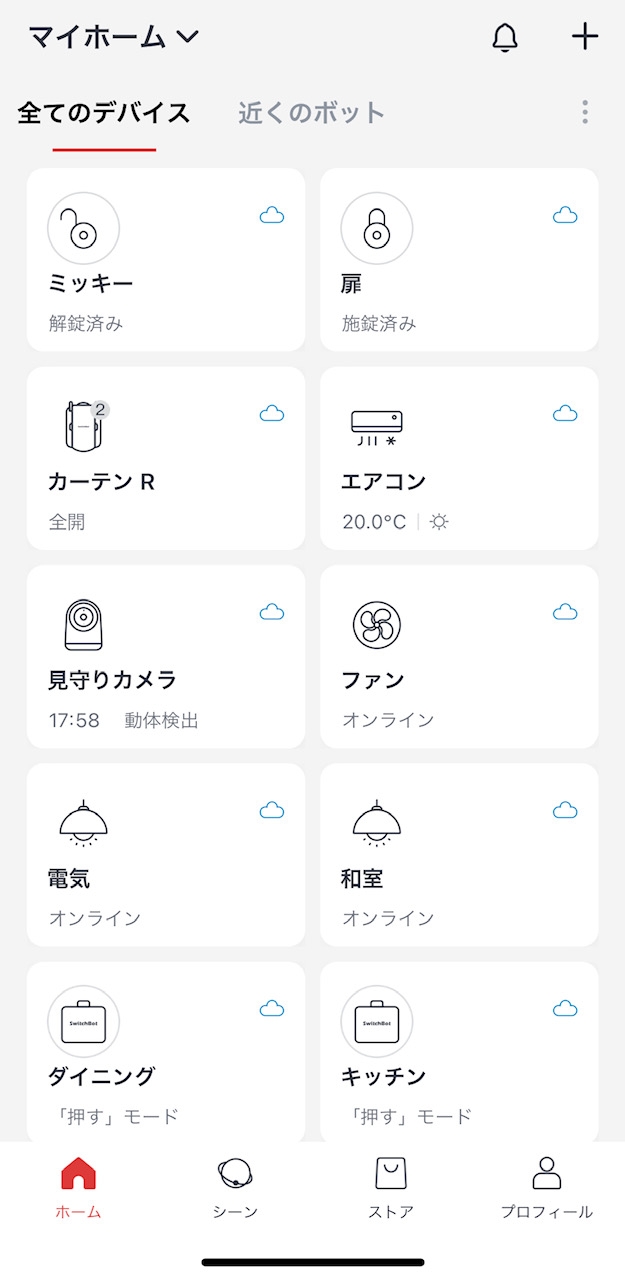This screenshot has height=1280, width=625.
Task: Open the 電気 light card
Action: [166, 854]
